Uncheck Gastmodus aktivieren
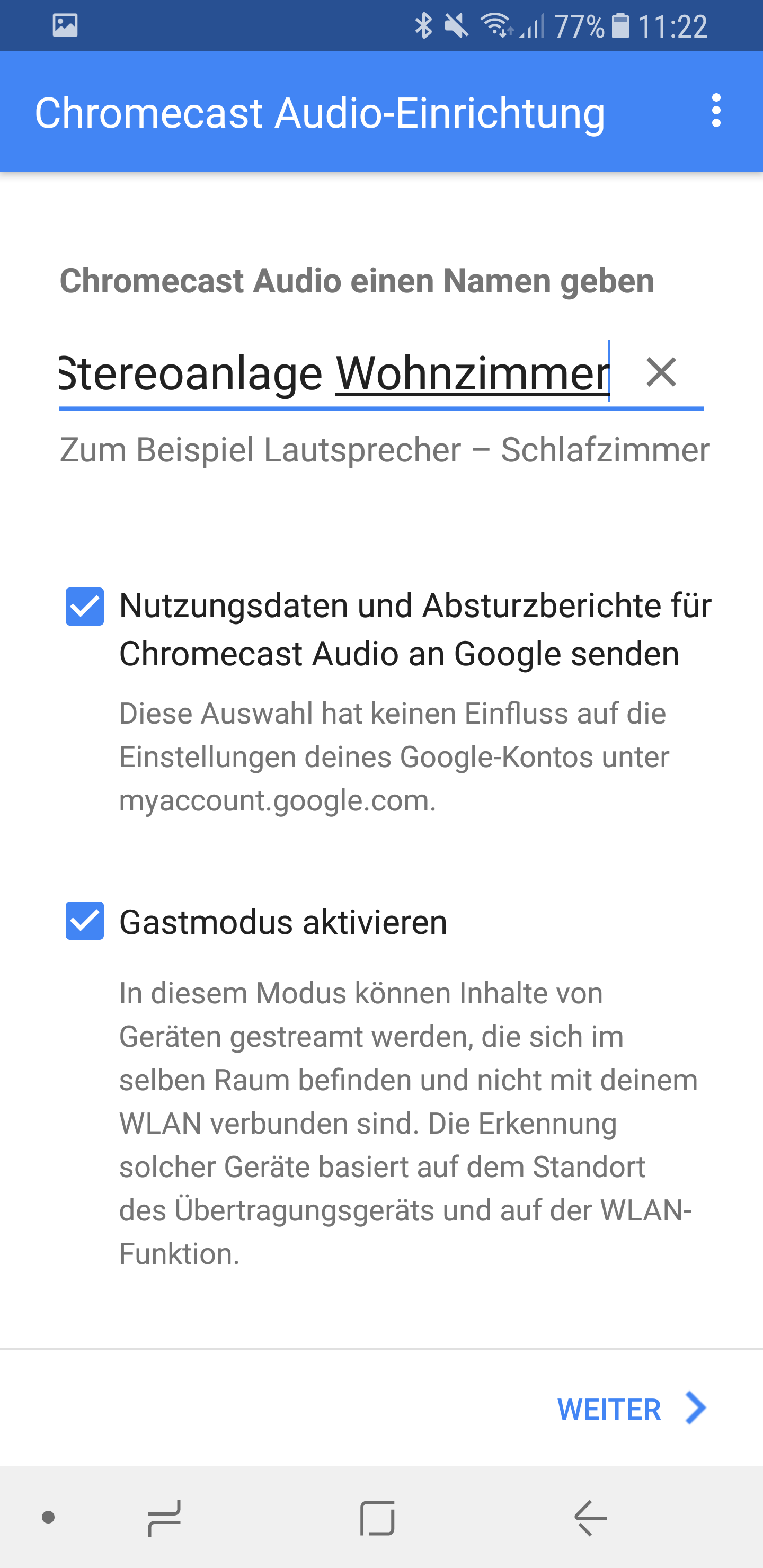Image resolution: width=763 pixels, height=1568 pixels. point(85,920)
